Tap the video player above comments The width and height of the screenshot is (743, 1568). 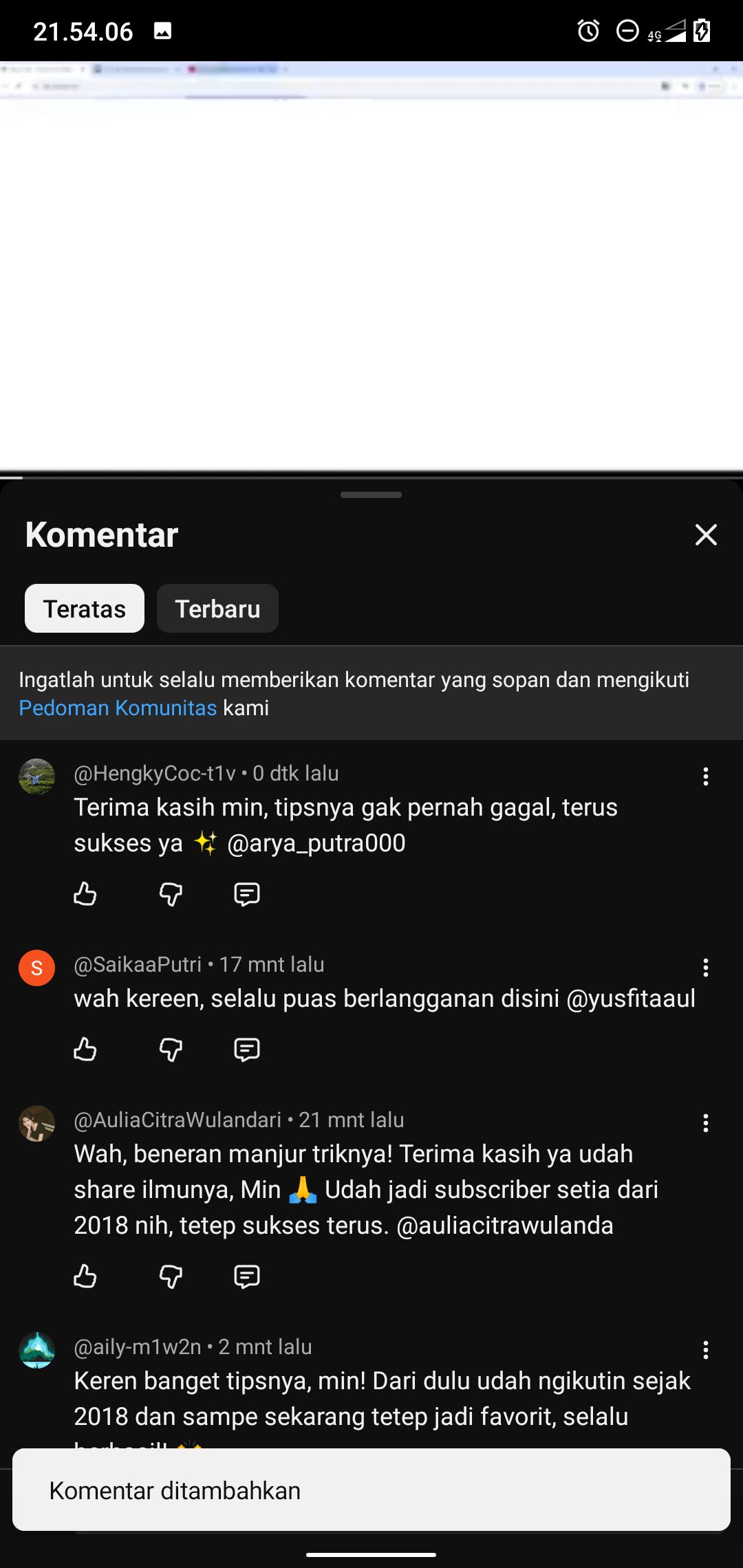[x=371, y=268]
